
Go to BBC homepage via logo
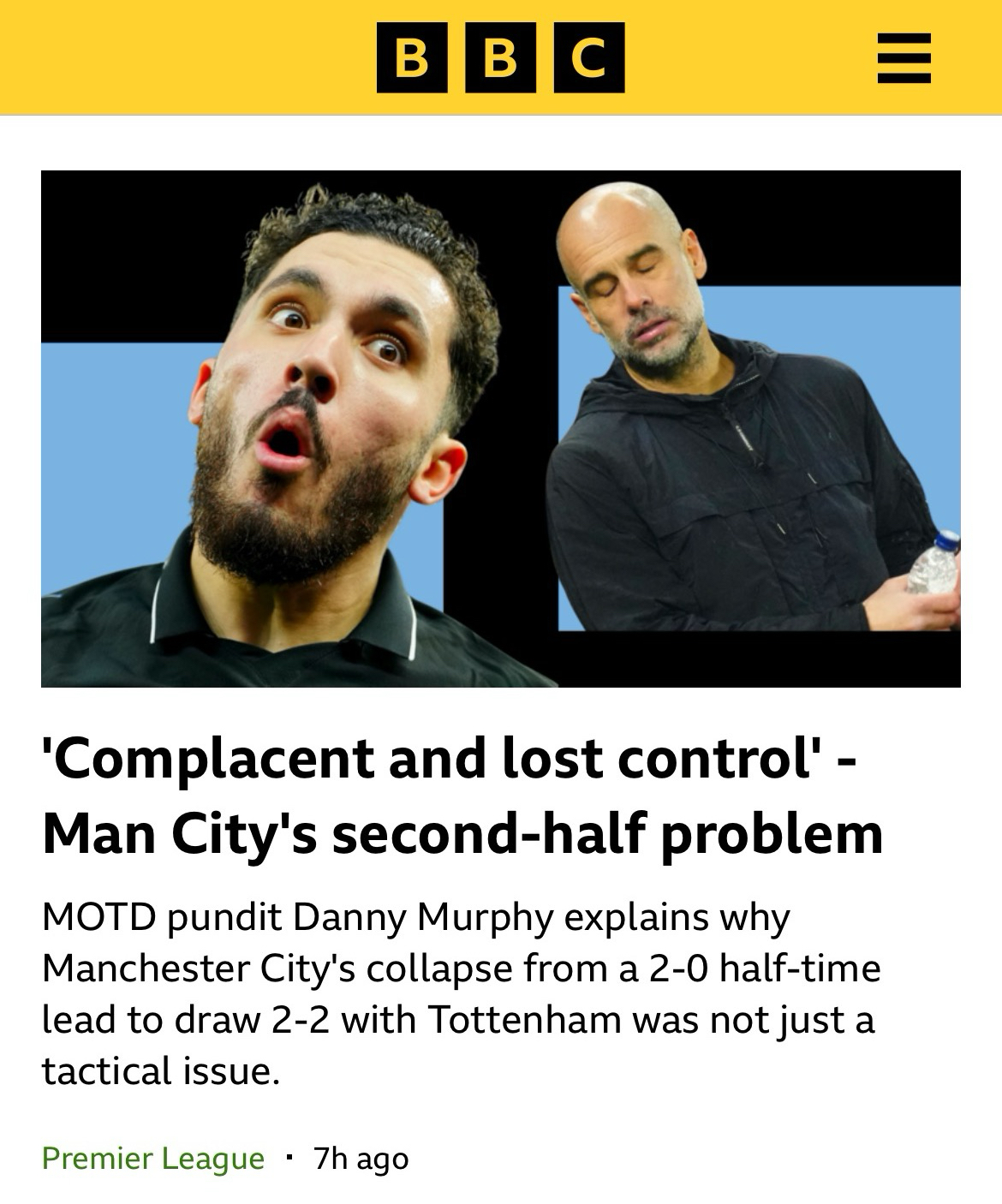500,58
